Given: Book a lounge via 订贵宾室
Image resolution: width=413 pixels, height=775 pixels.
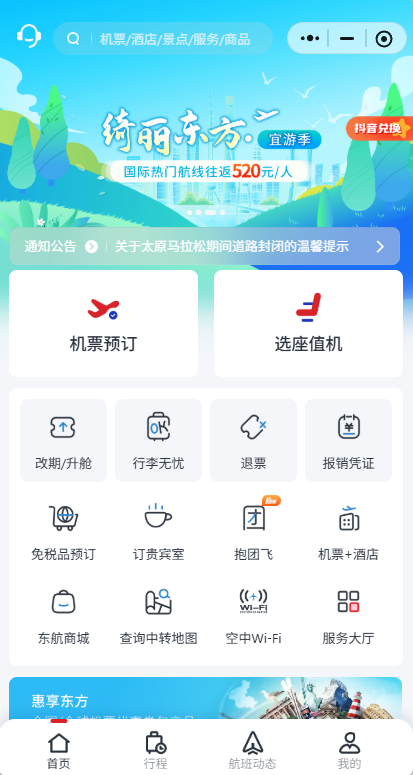Looking at the screenshot, I should (x=159, y=532).
